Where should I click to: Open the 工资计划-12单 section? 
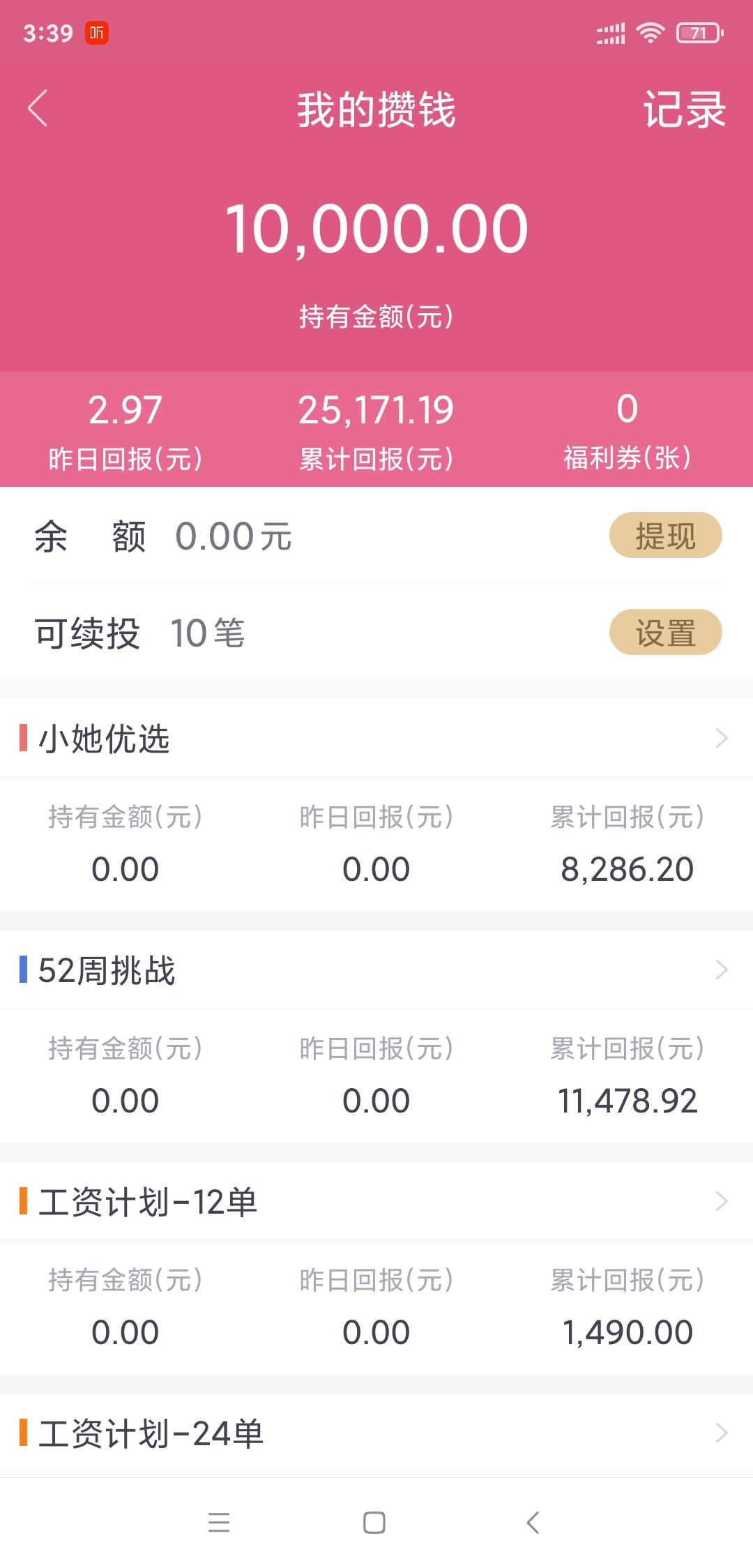(376, 1201)
